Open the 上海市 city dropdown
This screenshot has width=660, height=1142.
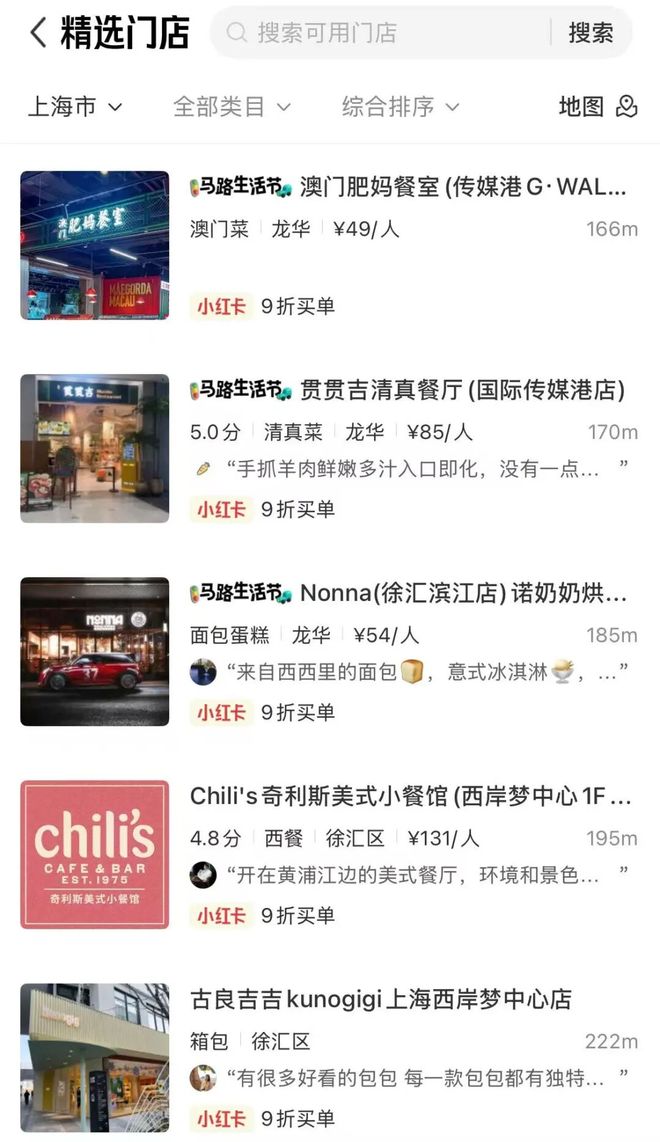pos(75,107)
